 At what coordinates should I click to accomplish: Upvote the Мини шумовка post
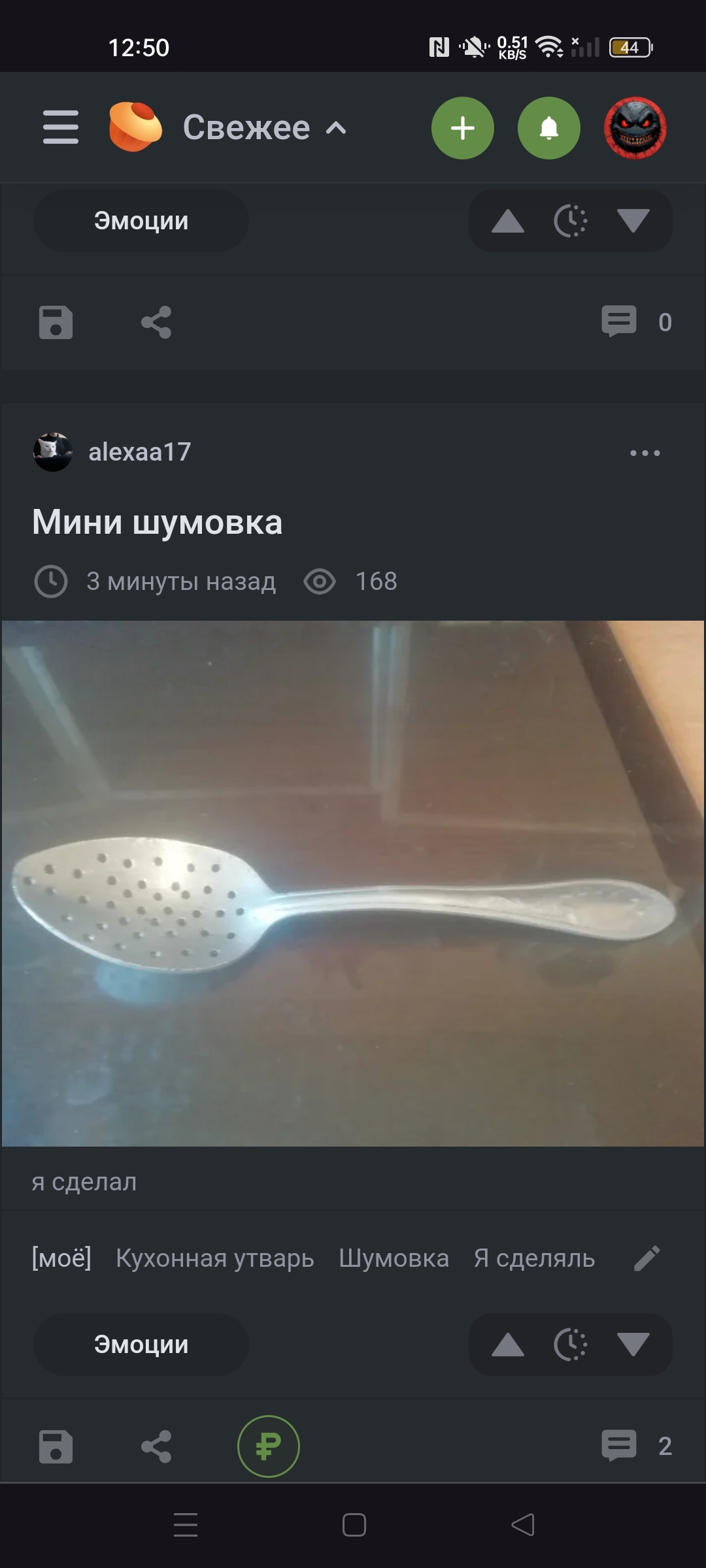[x=508, y=1345]
